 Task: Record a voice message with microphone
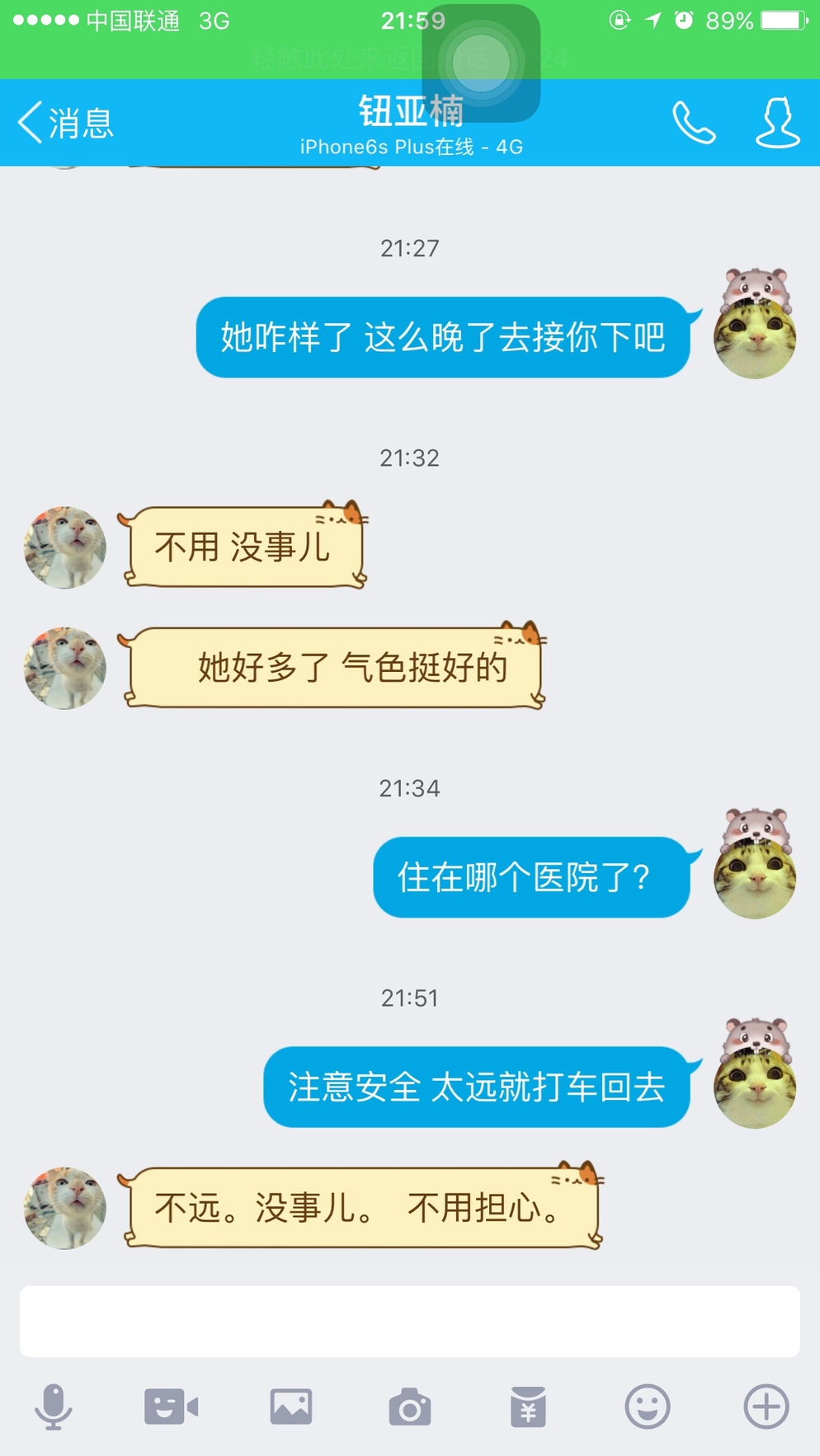pos(54,1407)
